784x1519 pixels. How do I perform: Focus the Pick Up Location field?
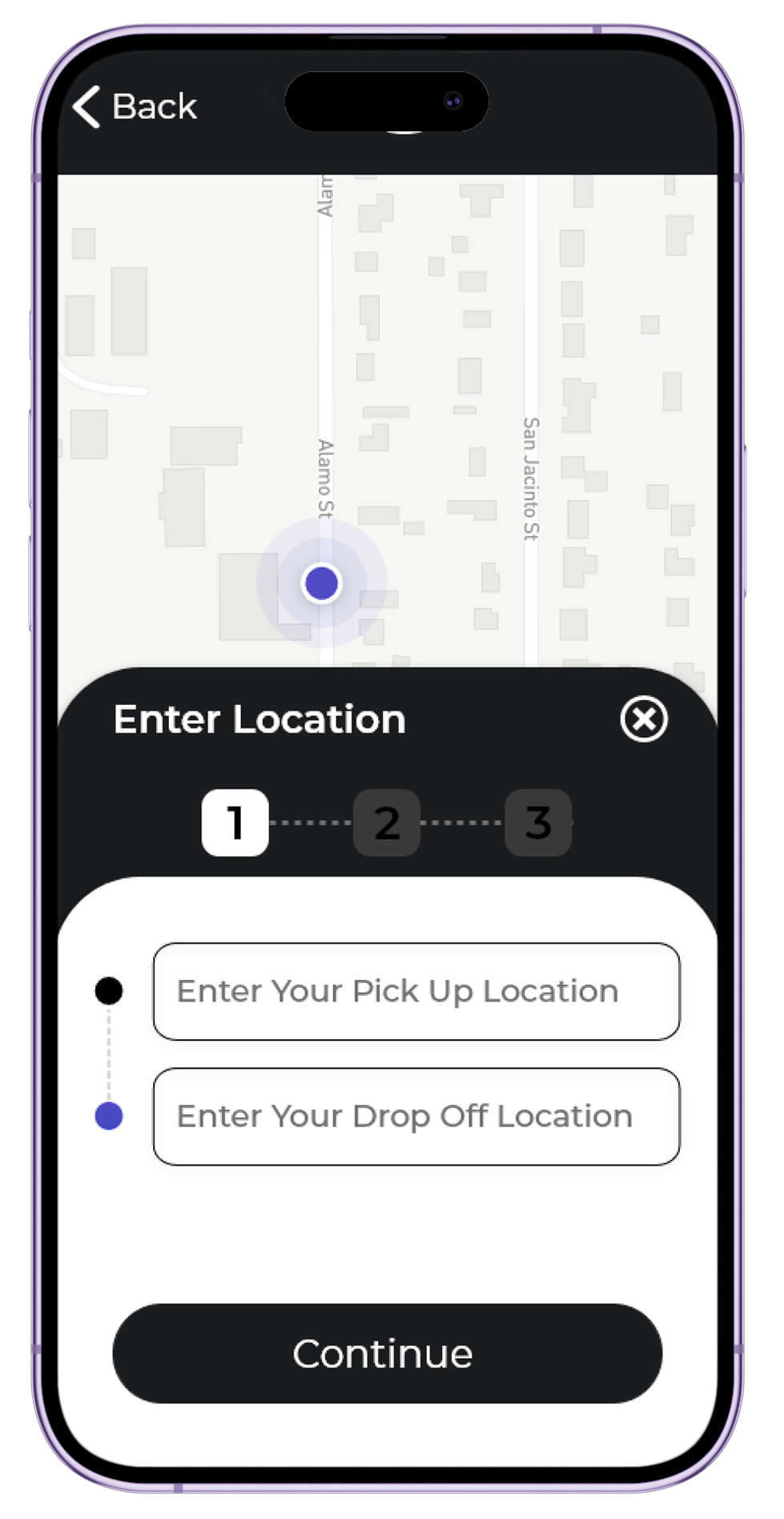(x=416, y=991)
